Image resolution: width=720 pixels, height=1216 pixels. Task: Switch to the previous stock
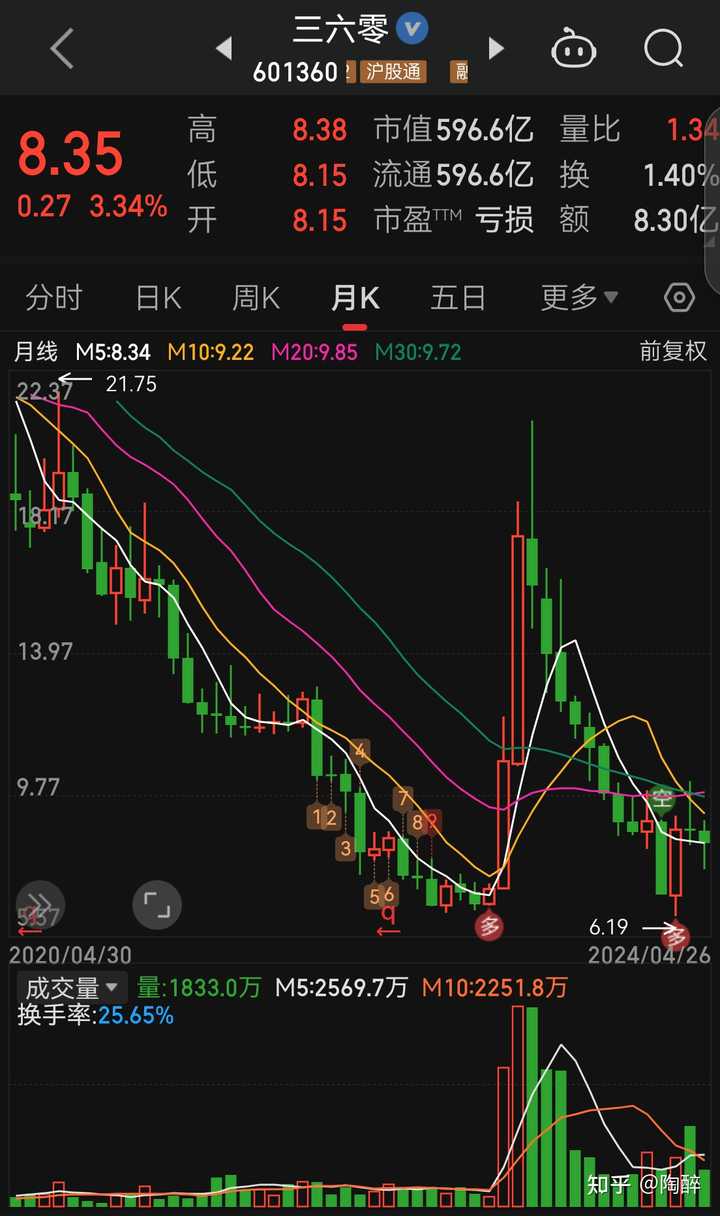click(223, 48)
